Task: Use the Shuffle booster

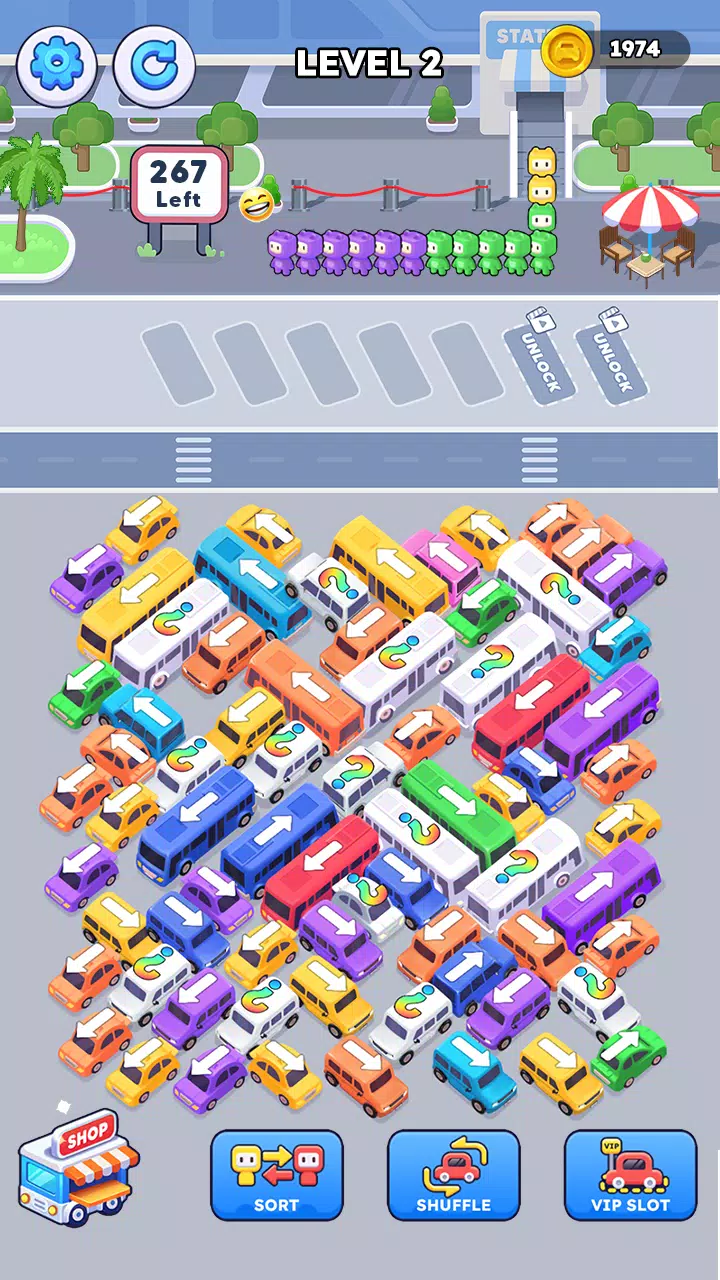Action: pyautogui.click(x=453, y=1175)
